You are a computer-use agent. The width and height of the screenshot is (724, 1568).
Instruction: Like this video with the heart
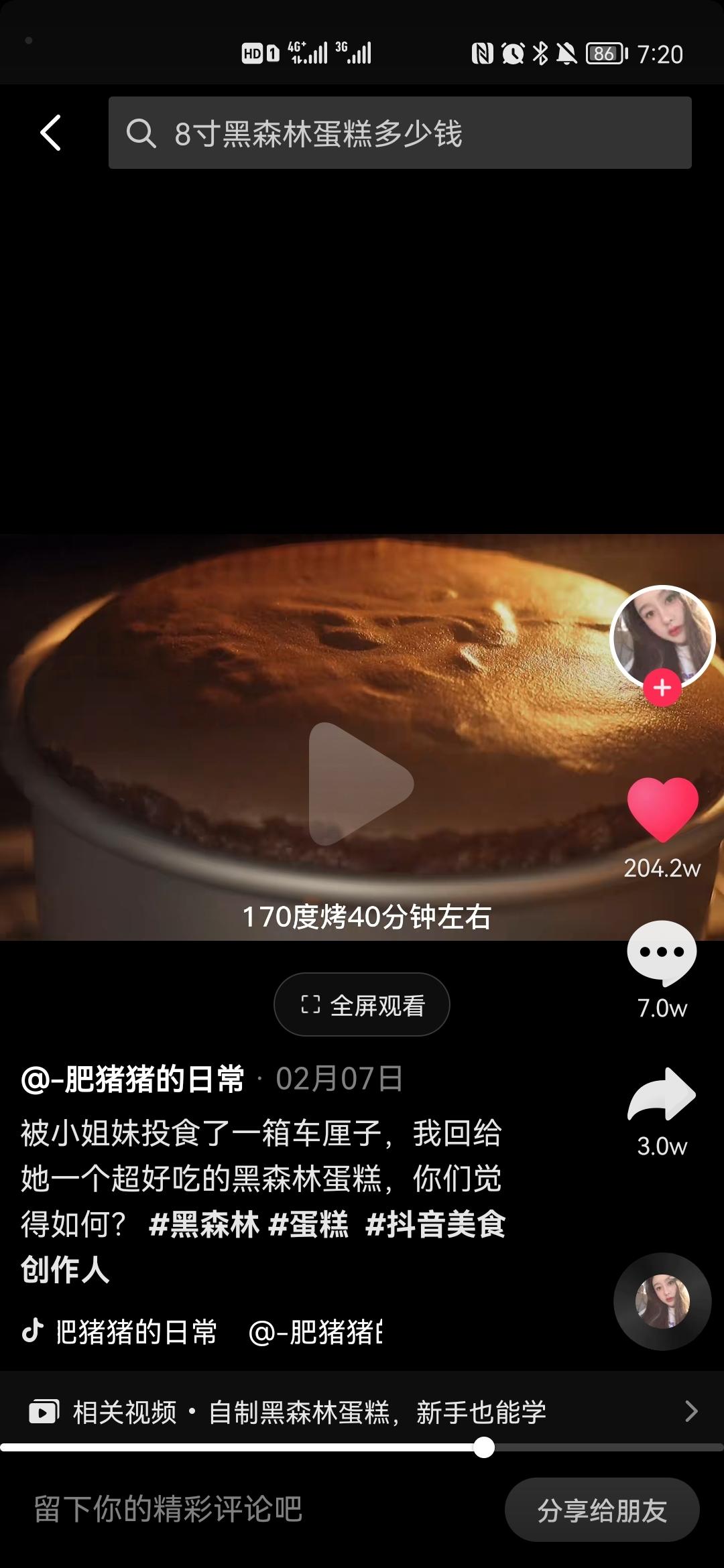[x=662, y=809]
